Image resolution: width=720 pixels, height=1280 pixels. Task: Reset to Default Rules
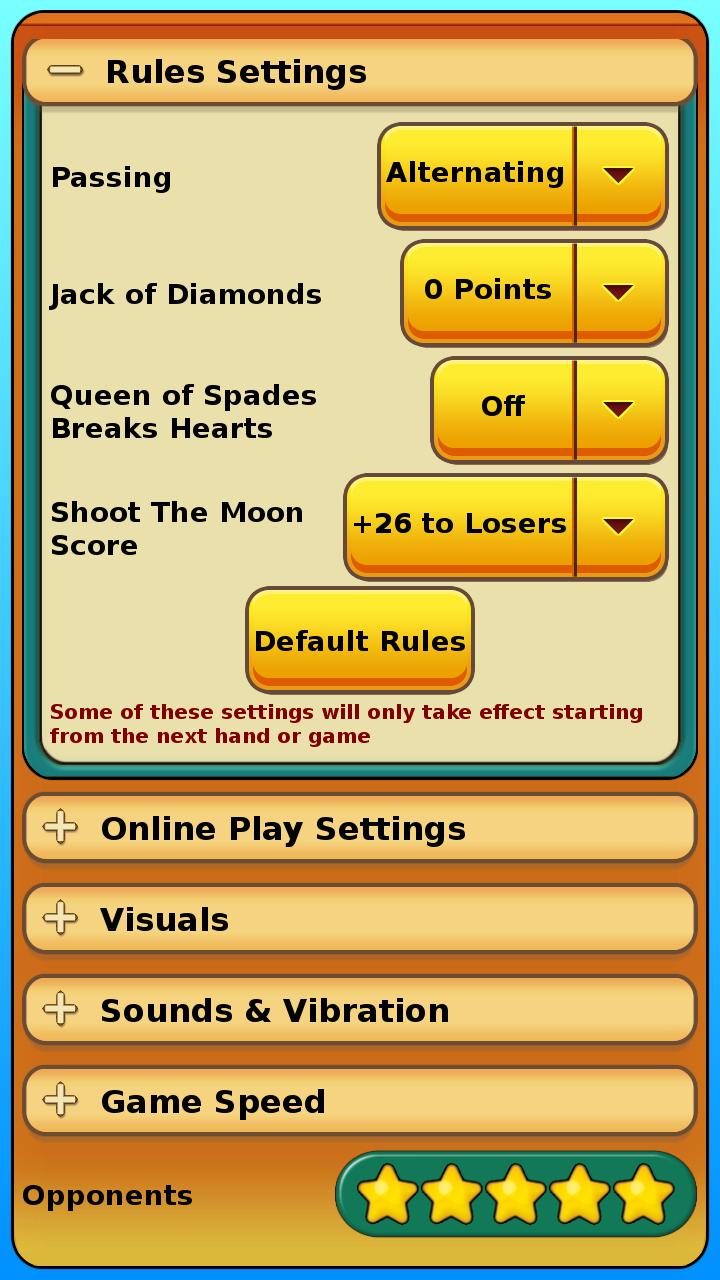click(x=360, y=640)
